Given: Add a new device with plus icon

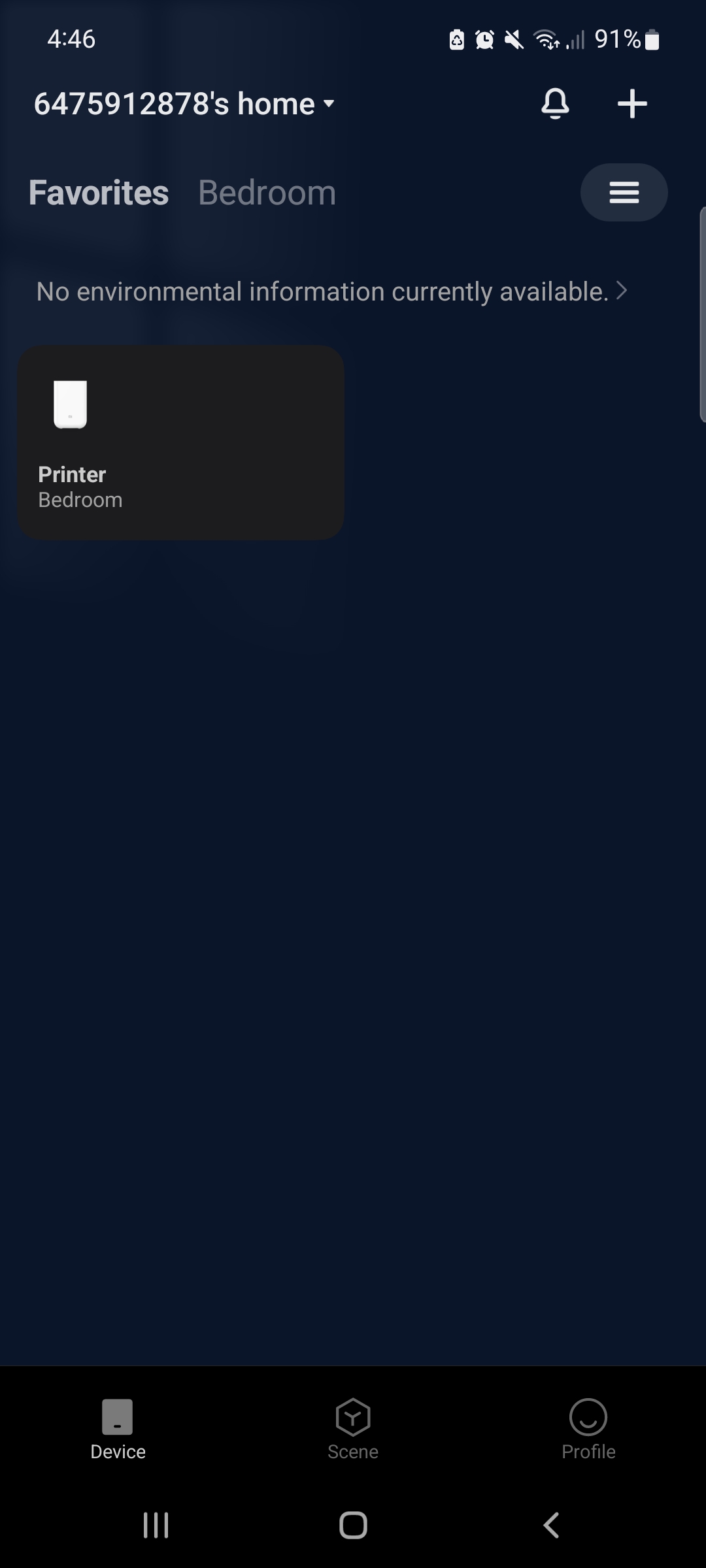Looking at the screenshot, I should pos(632,104).
